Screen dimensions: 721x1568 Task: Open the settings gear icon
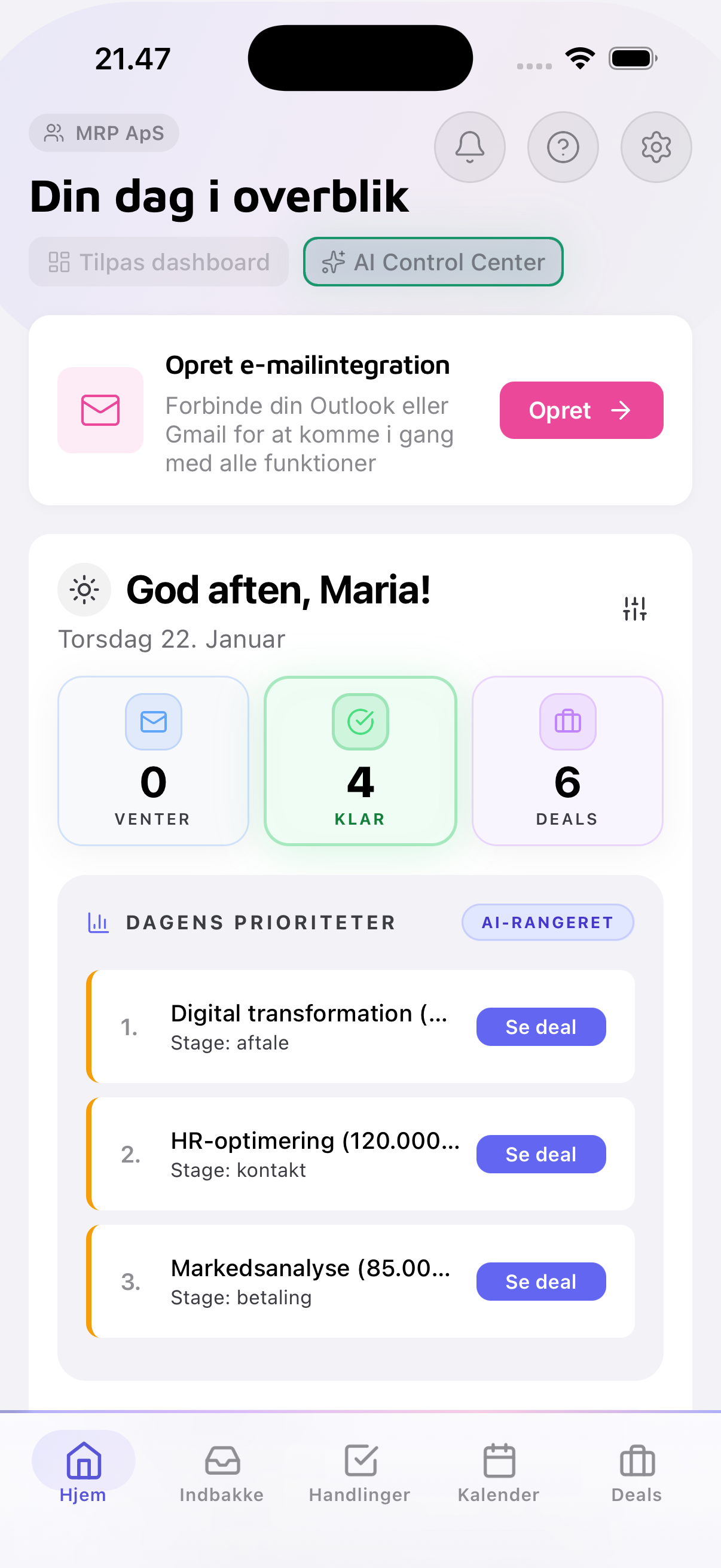pyautogui.click(x=656, y=147)
